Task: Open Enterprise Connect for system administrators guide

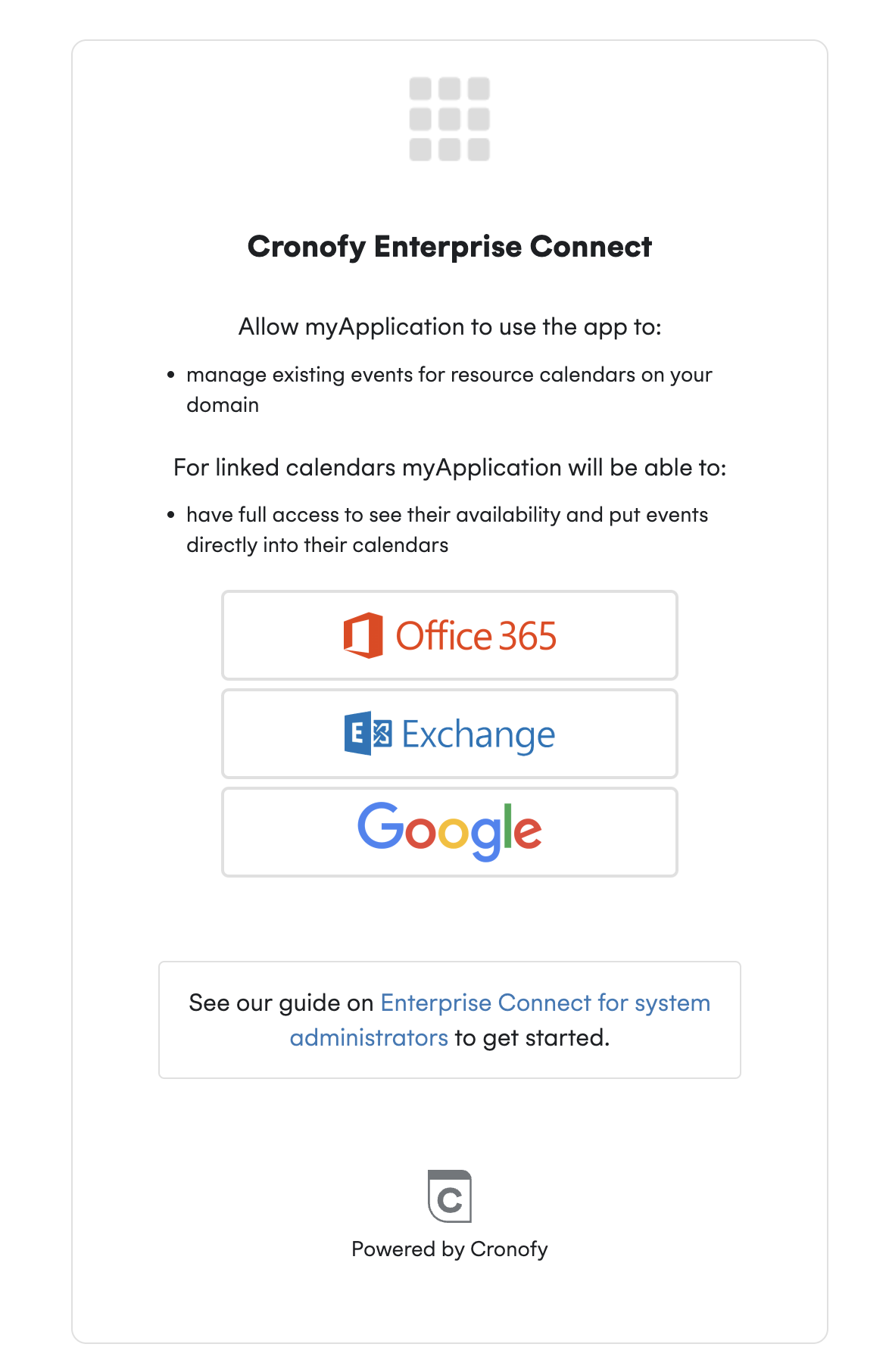Action: pos(544,1002)
